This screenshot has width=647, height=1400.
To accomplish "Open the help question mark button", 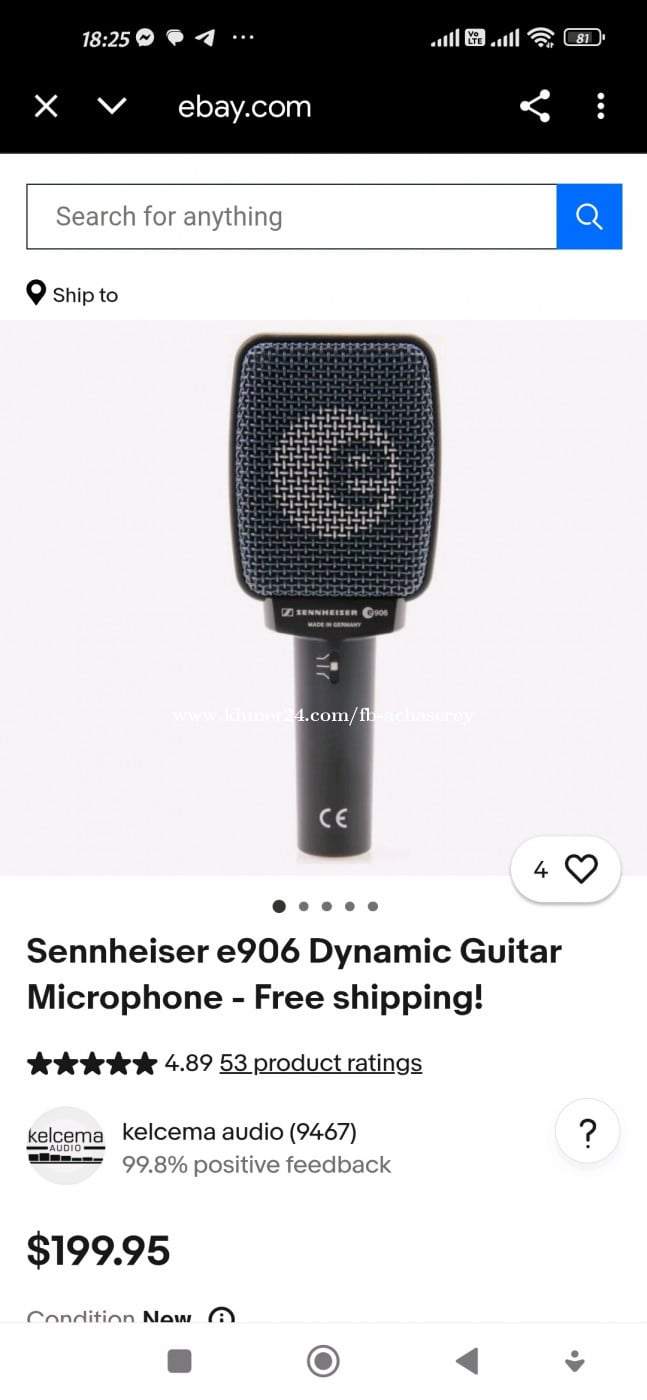I will 588,1133.
